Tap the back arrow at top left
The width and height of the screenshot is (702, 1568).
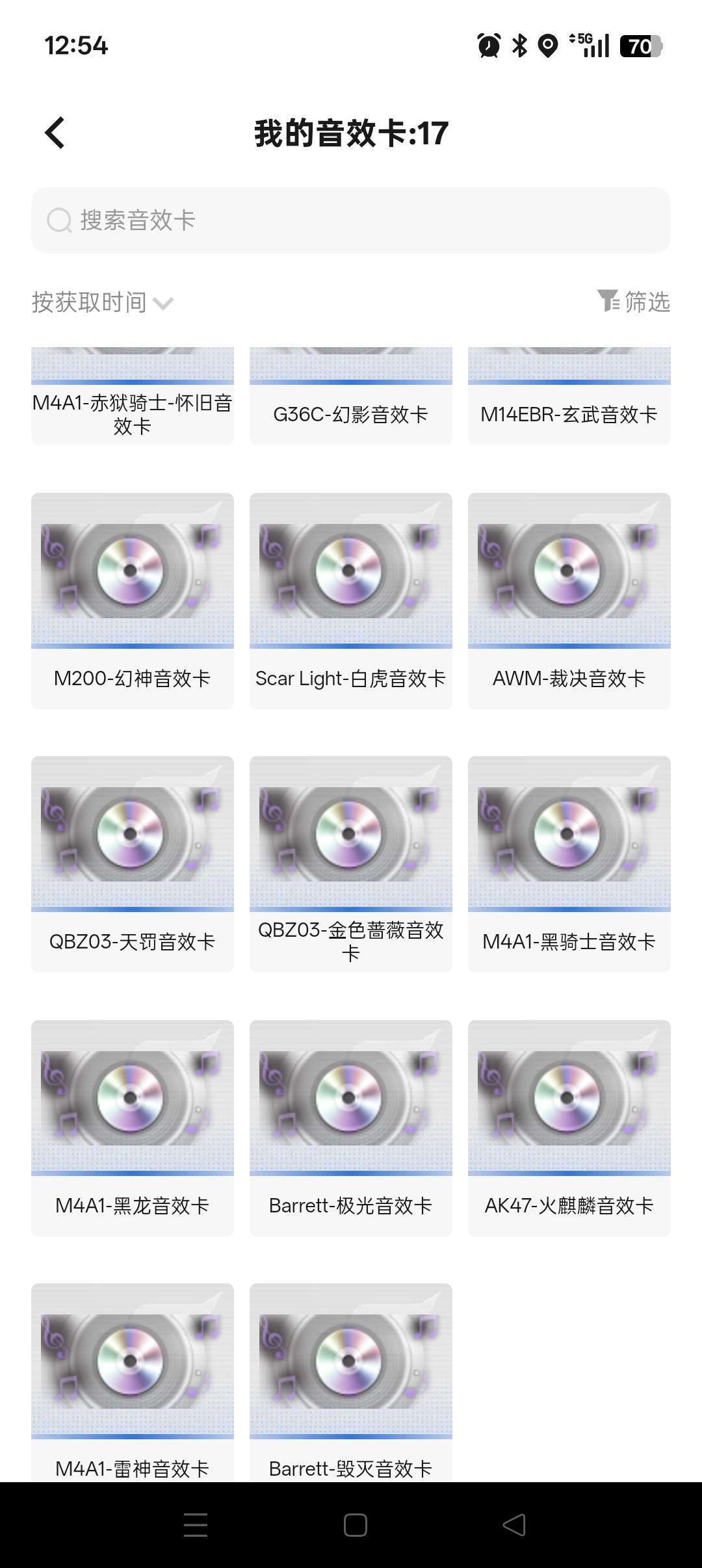[x=55, y=132]
